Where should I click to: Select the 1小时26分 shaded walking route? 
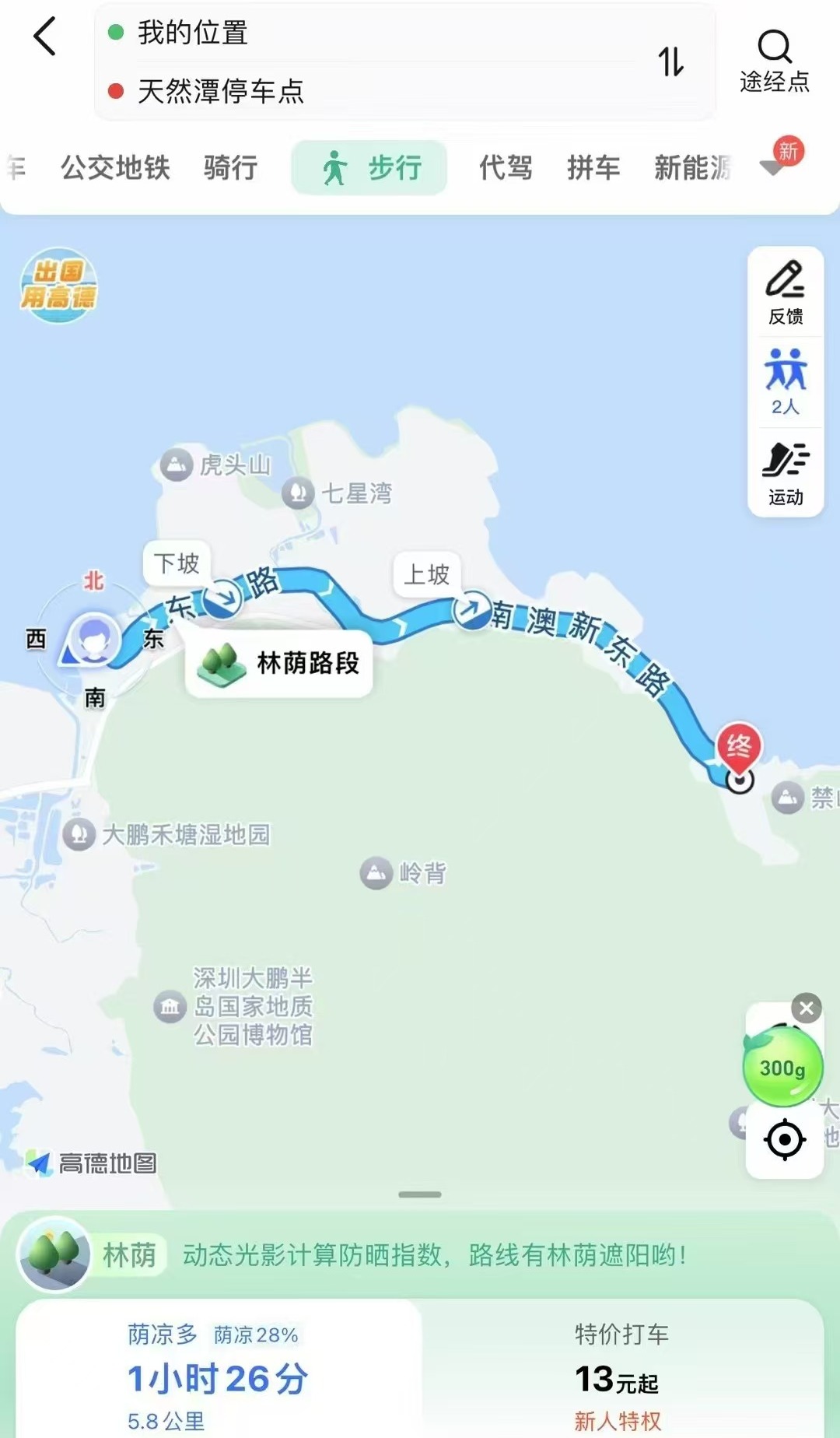point(218,1376)
